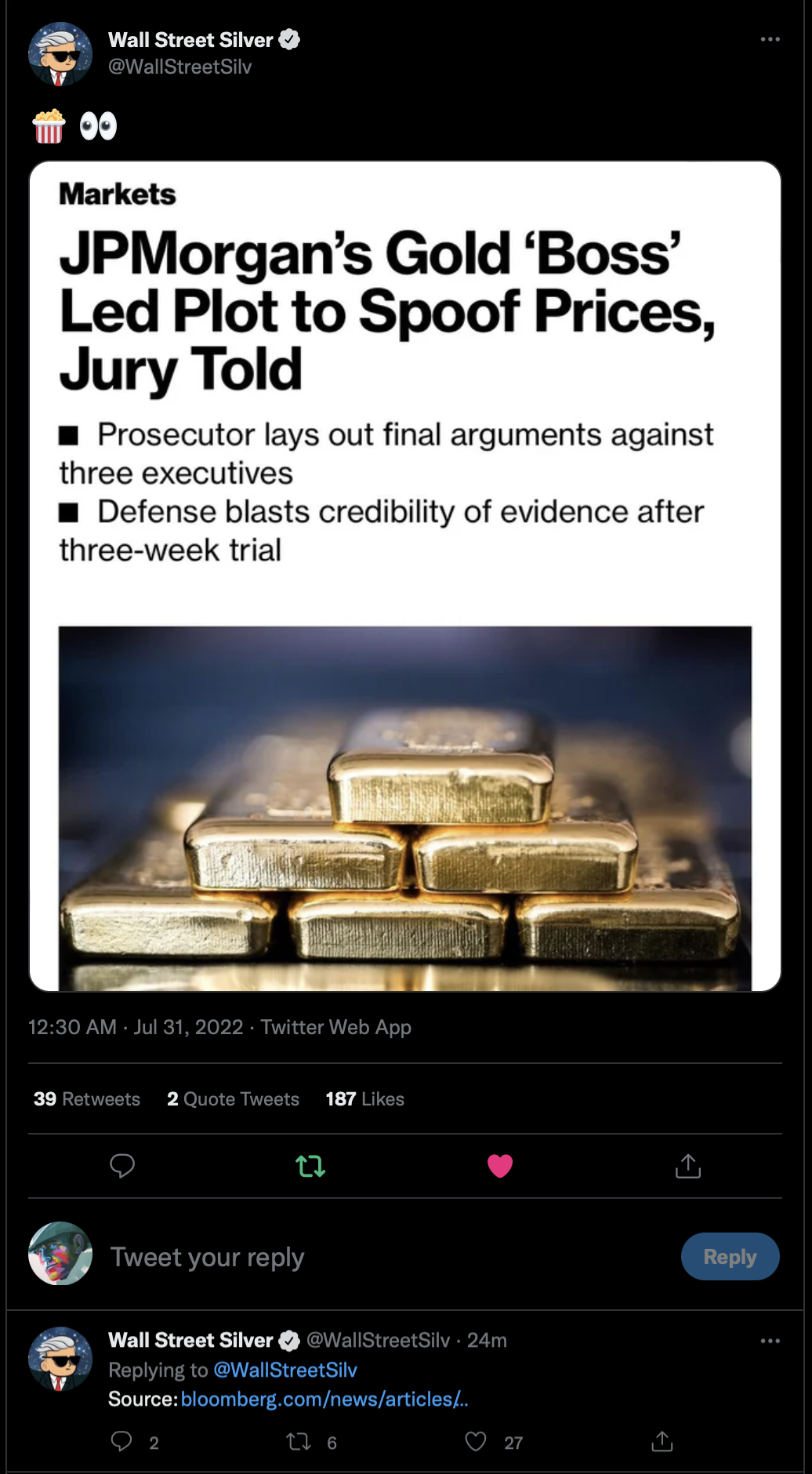Viewport: 812px width, 1474px height.
Task: Open the JPMorgan Gold 'Boss' article image
Action: [x=405, y=576]
